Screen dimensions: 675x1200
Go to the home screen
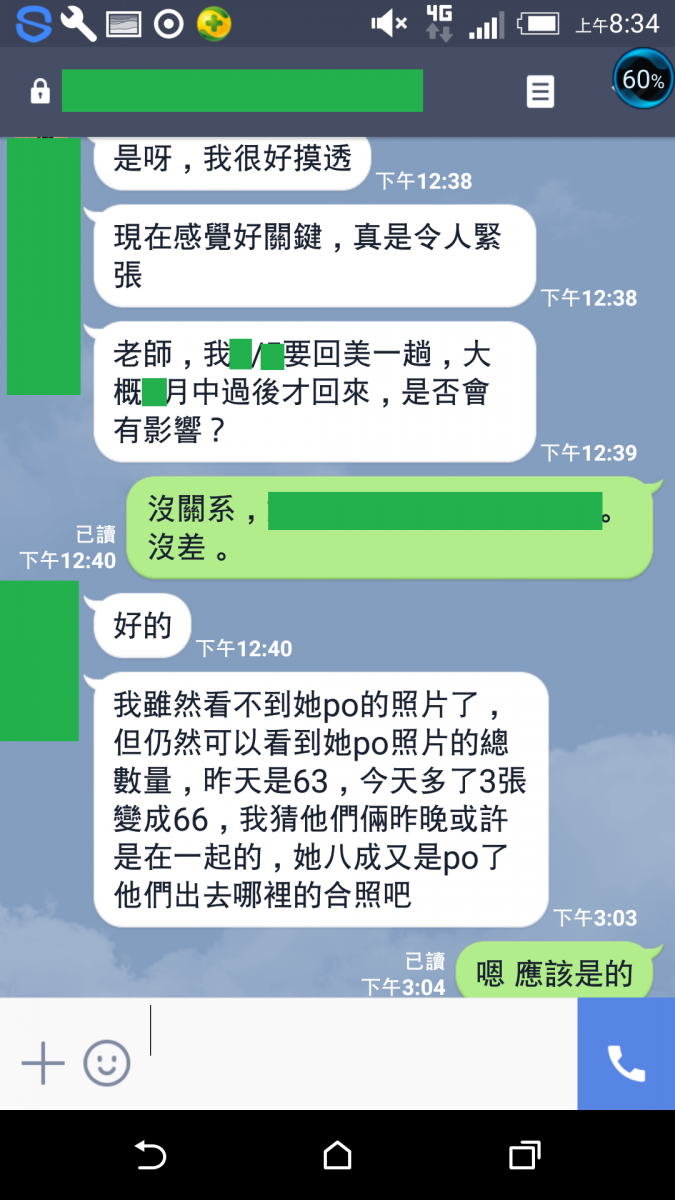[x=337, y=1155]
